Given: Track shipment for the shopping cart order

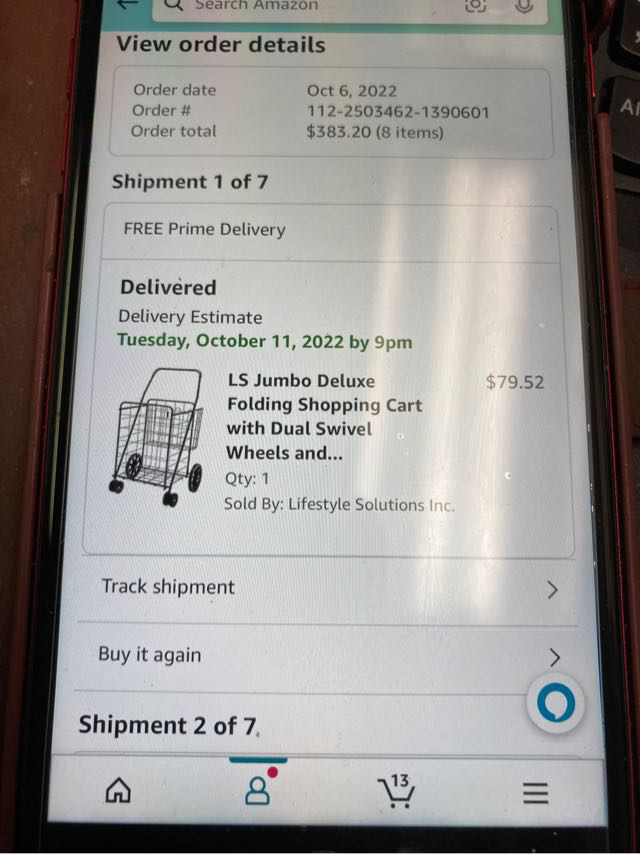Looking at the screenshot, I should coord(328,588).
